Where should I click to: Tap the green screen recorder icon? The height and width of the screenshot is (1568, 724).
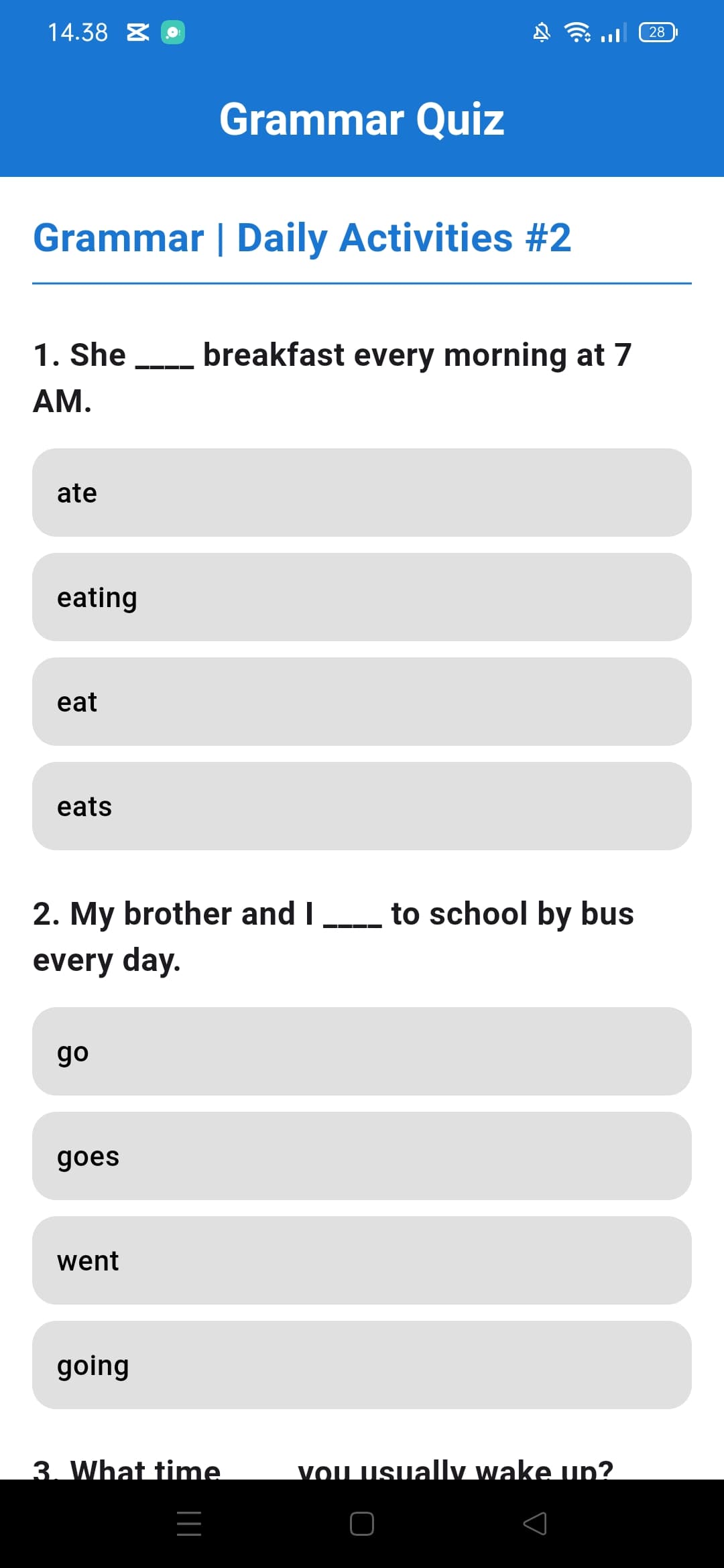click(x=172, y=31)
